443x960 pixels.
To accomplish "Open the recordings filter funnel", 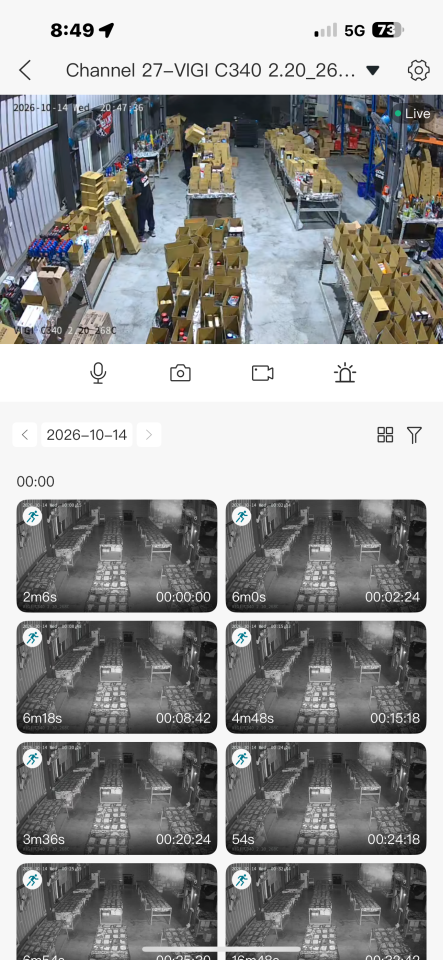I will click(414, 435).
